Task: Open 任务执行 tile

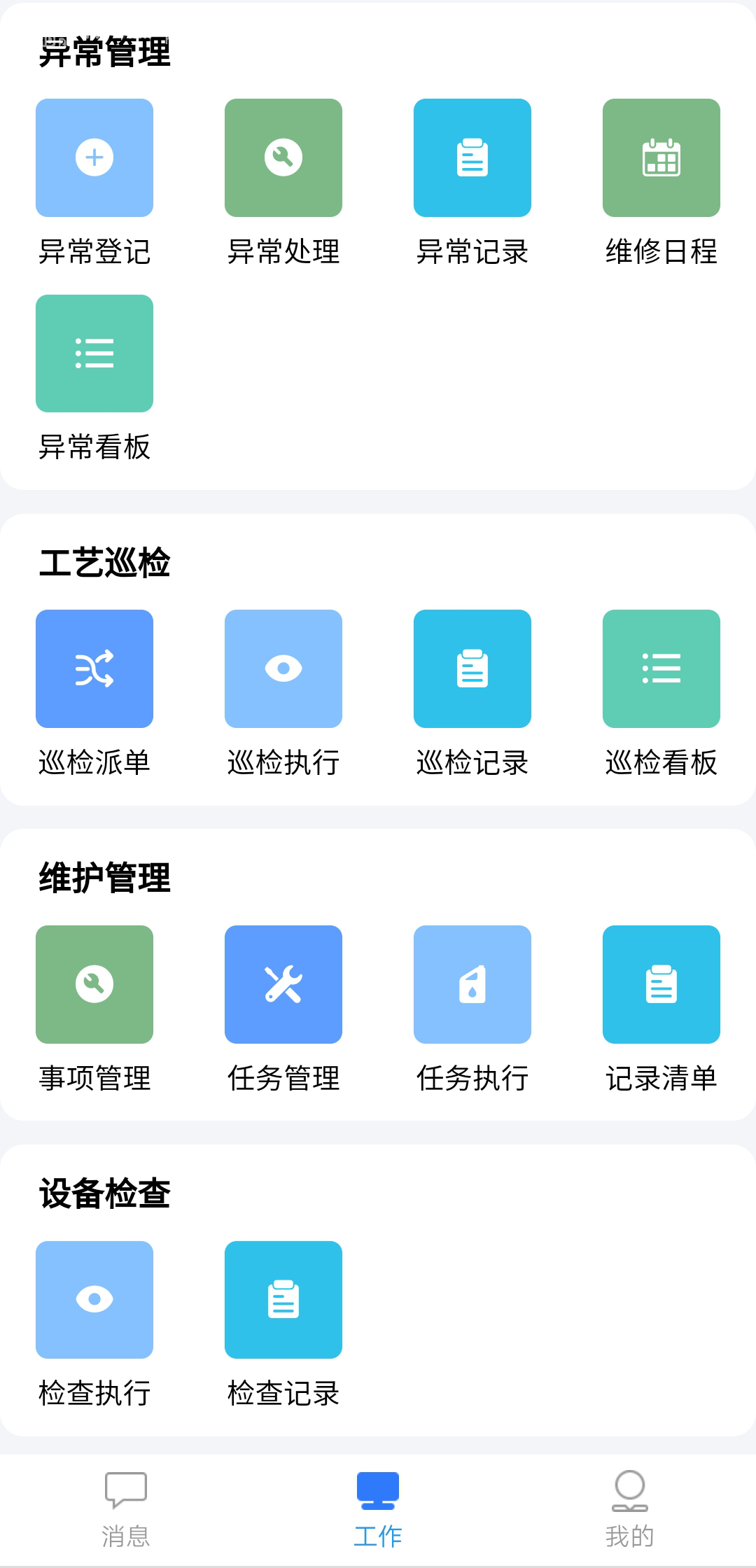Action: 472,984
